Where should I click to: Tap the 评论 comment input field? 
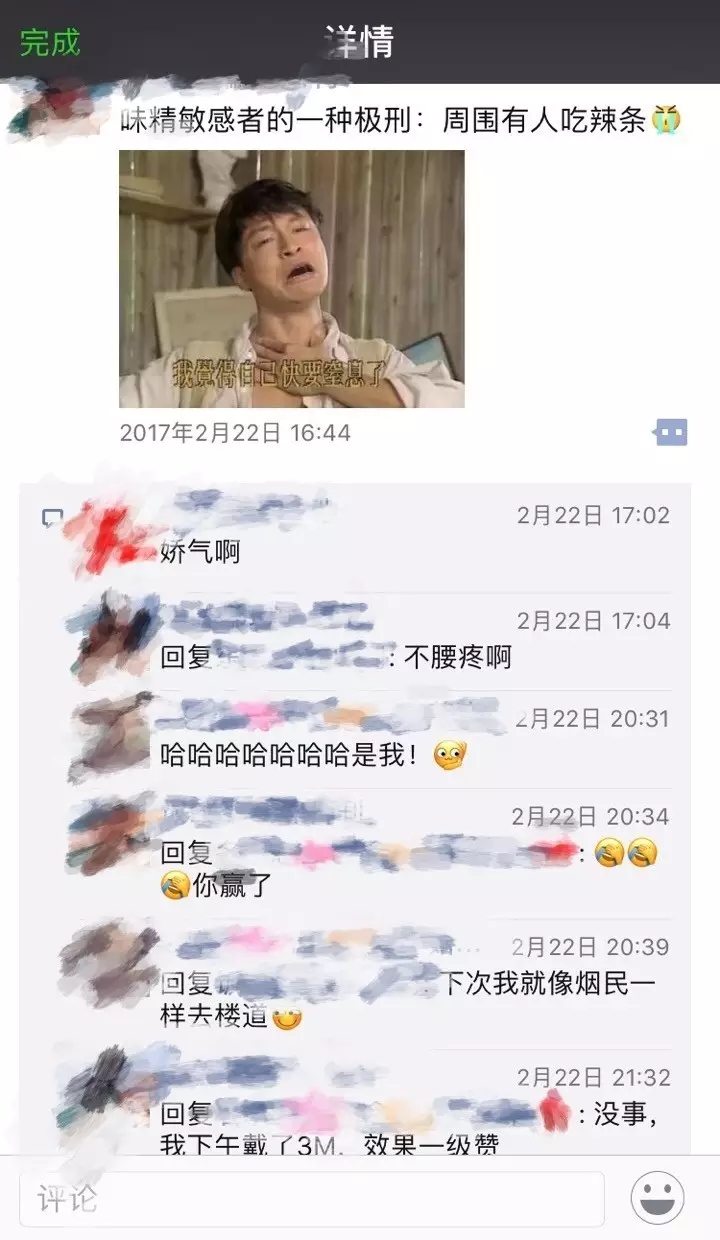tap(311, 1199)
